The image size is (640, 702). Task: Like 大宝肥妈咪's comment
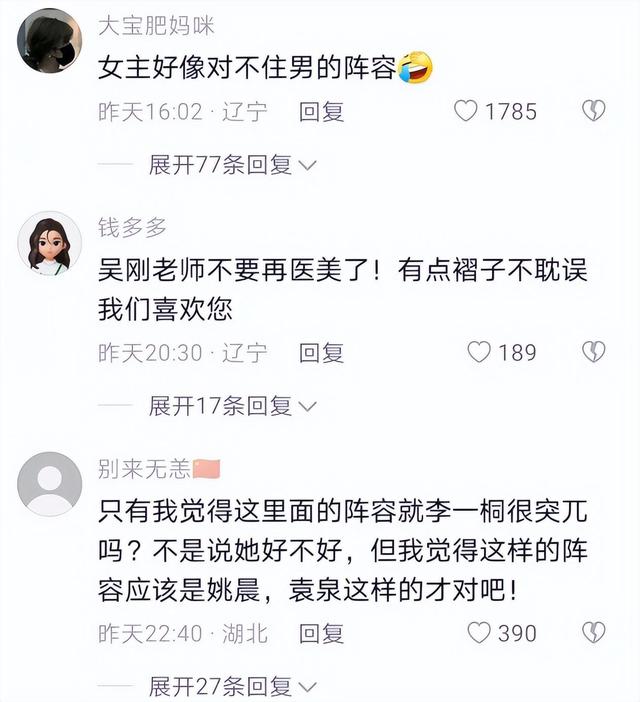tap(466, 111)
